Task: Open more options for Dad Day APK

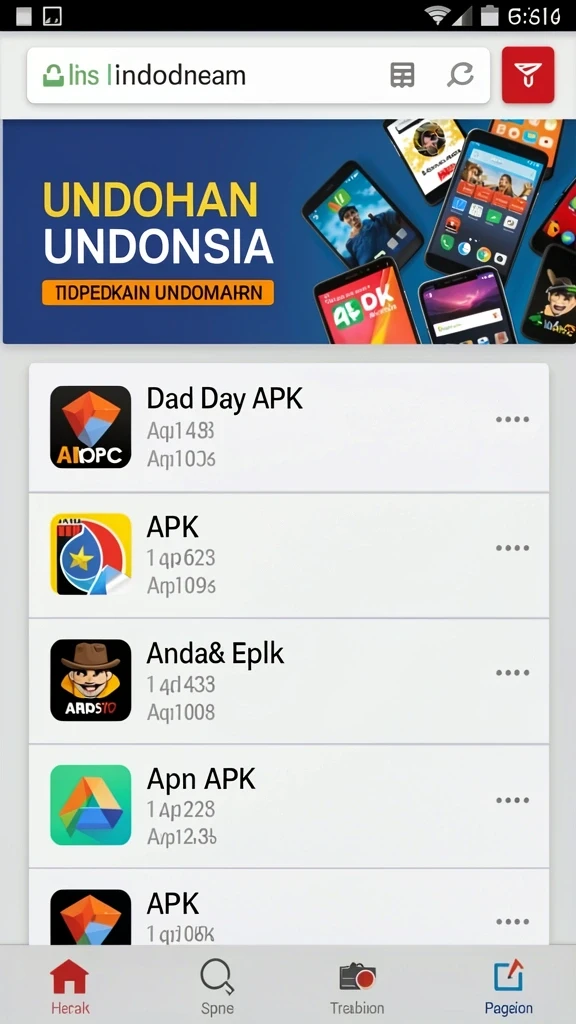Action: pos(512,419)
